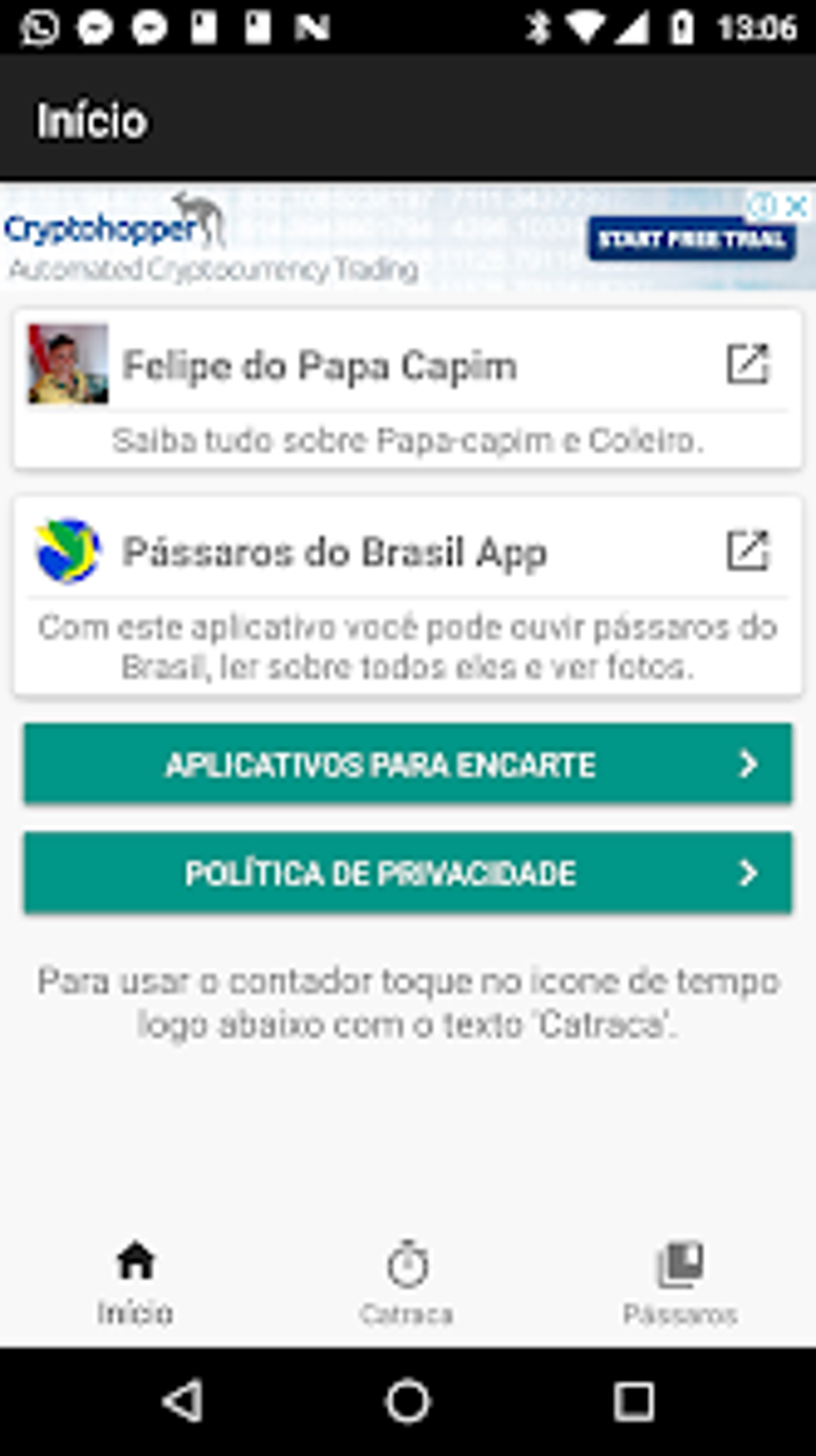Open recent apps from the navigation bar
The height and width of the screenshot is (1456, 816).
click(634, 1402)
